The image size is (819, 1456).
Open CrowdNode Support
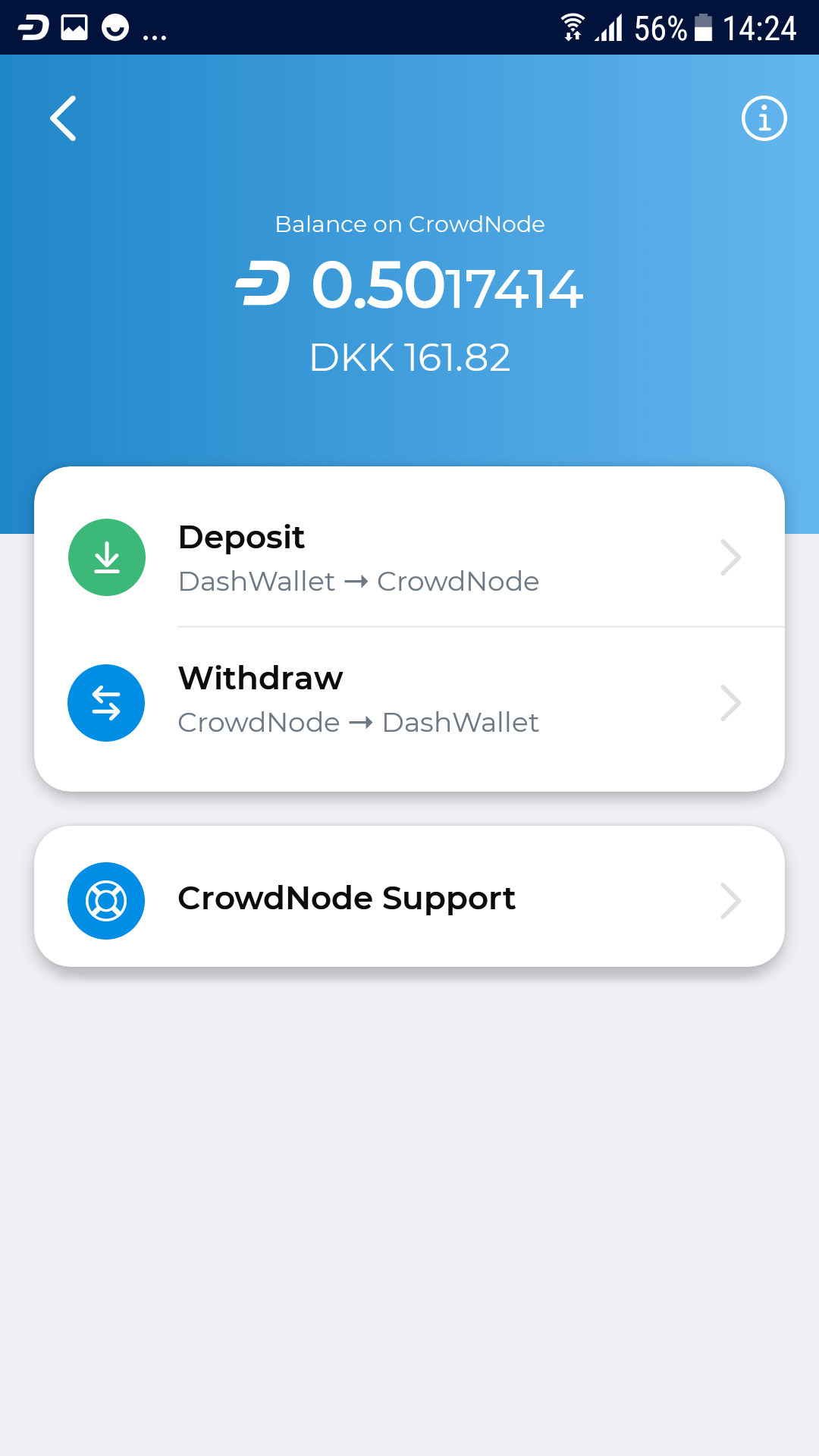(409, 899)
